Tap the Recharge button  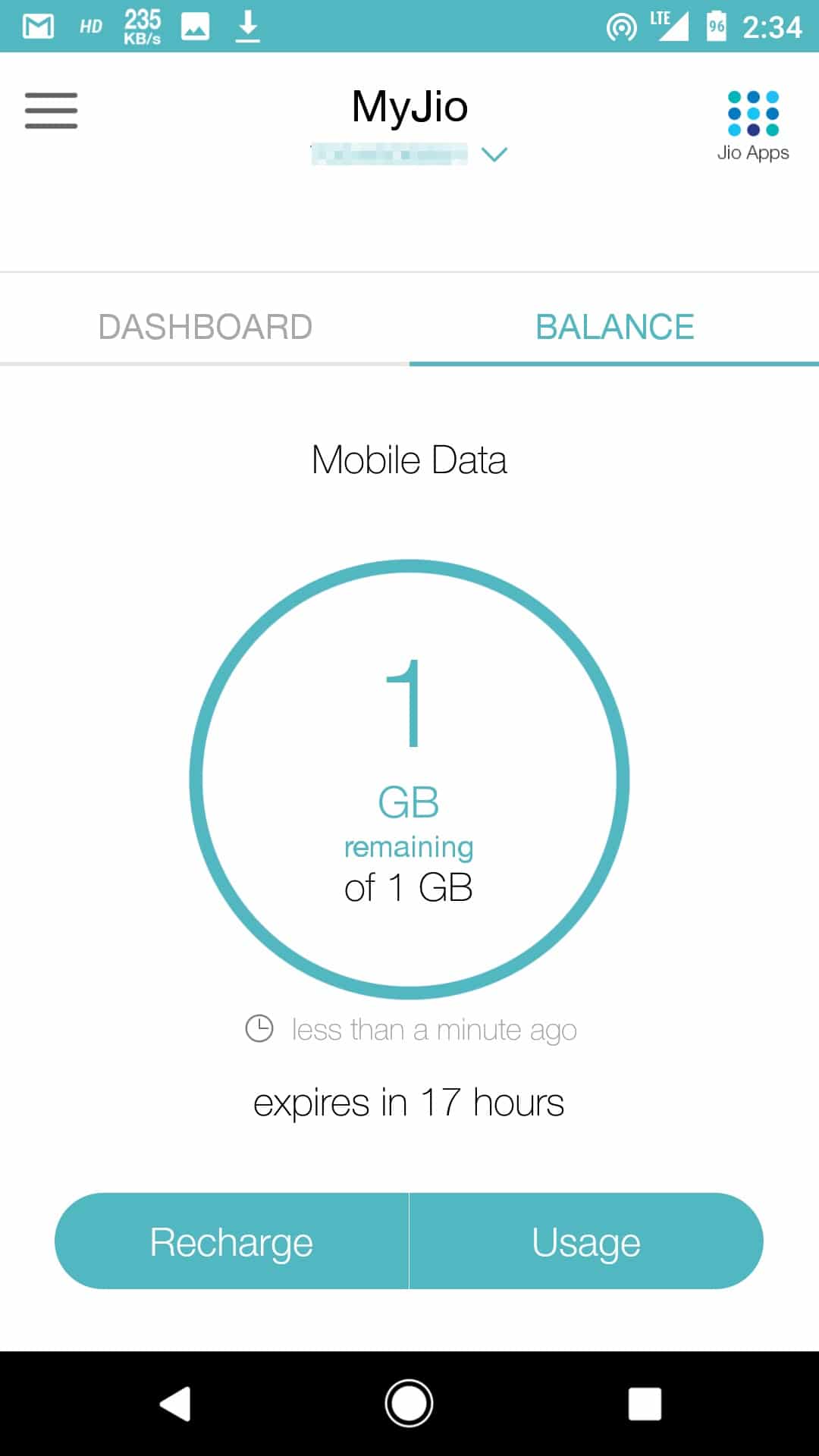point(232,1241)
